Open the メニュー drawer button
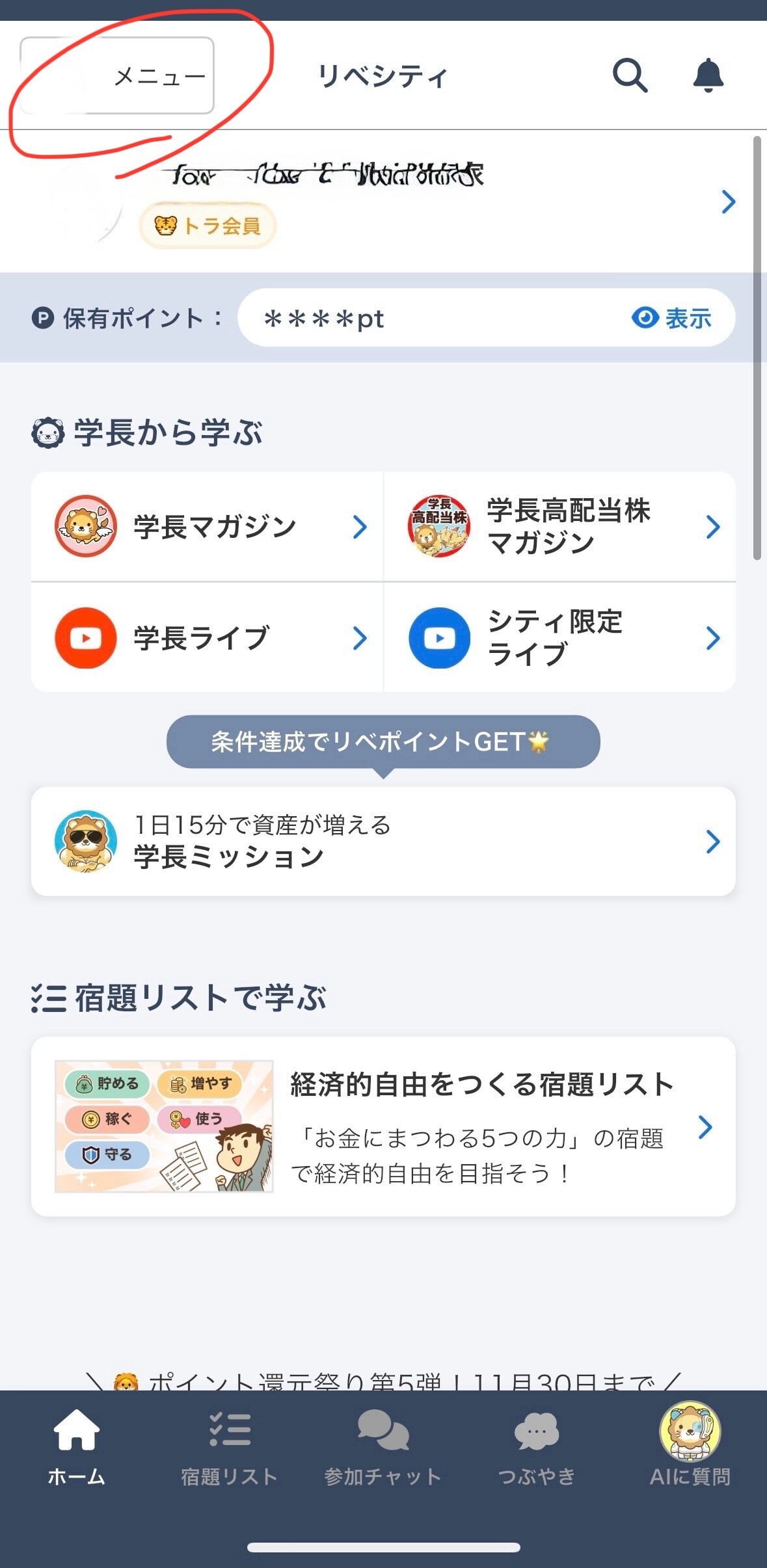767x1568 pixels. (117, 75)
